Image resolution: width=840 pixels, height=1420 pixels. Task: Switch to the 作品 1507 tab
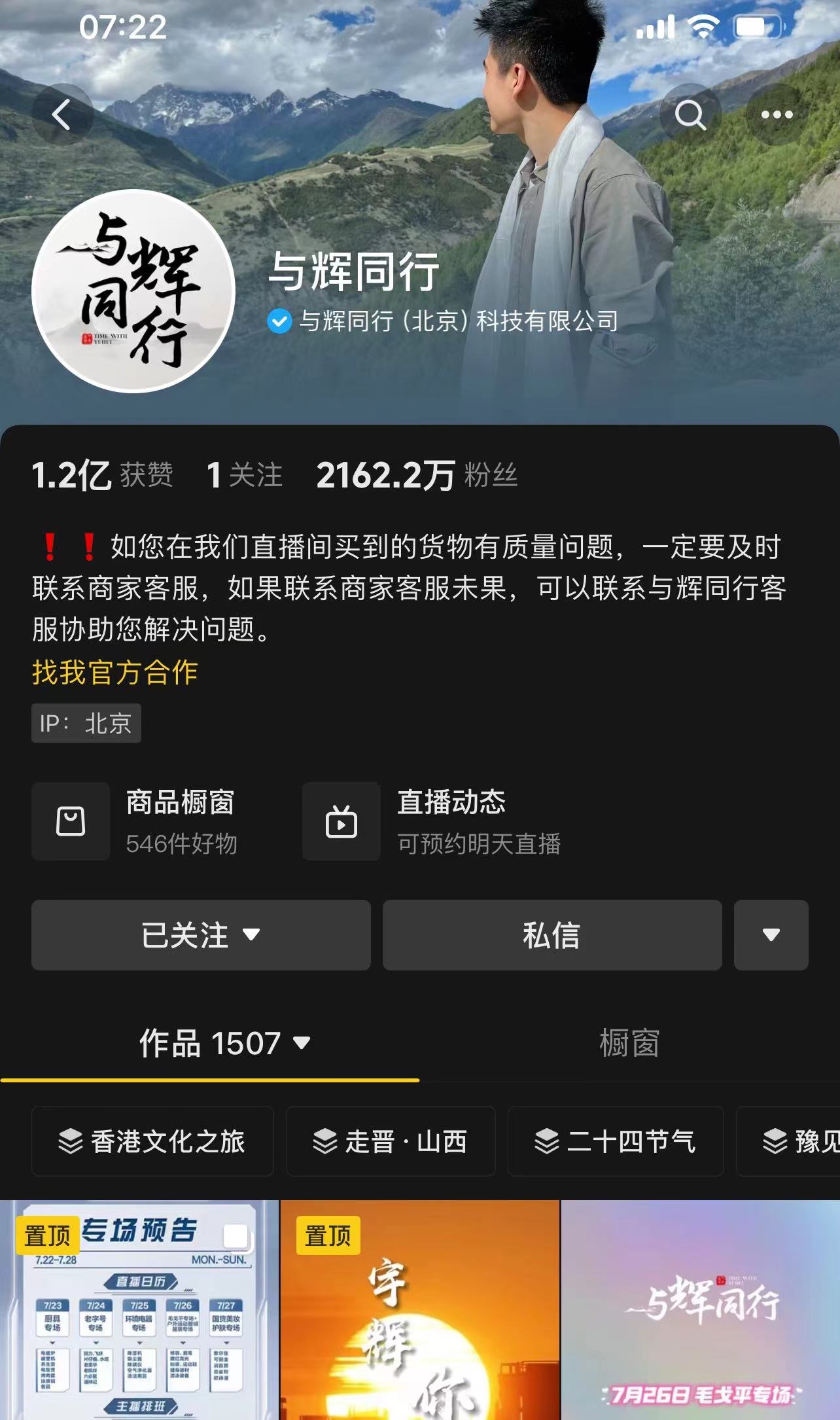coord(222,1043)
